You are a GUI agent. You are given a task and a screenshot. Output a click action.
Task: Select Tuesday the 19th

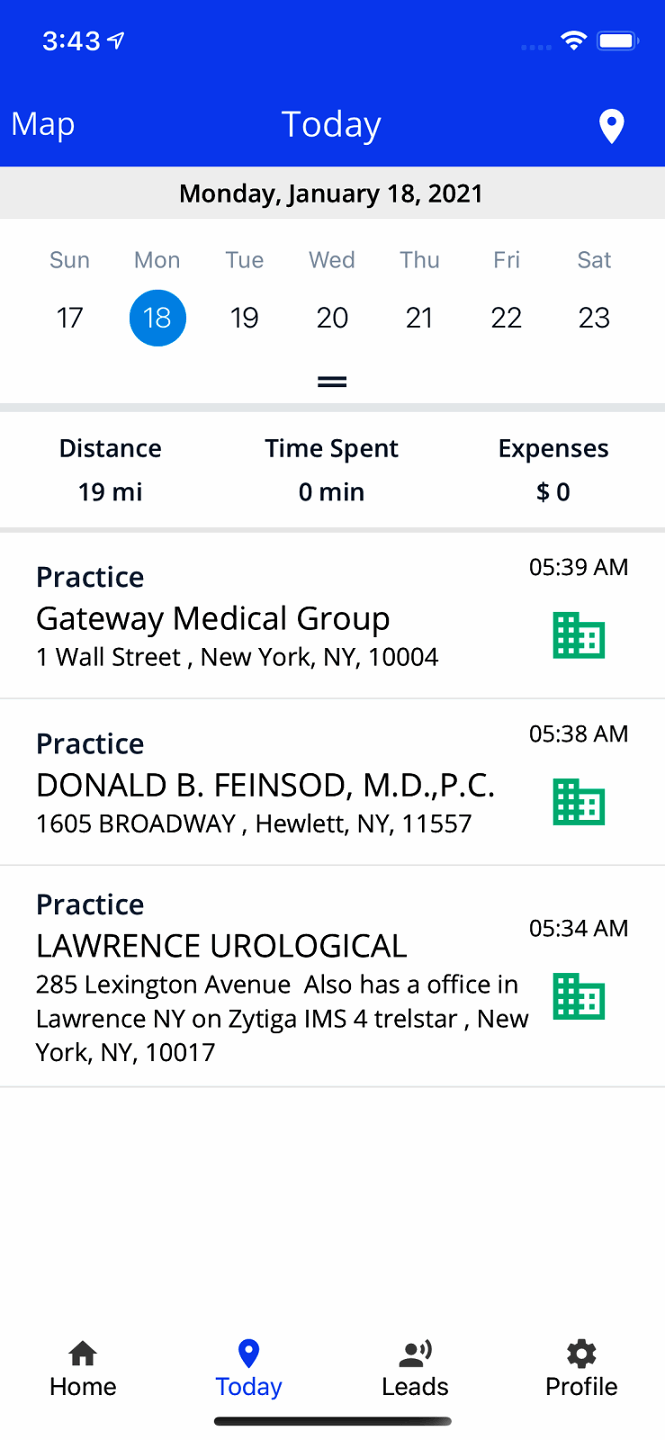click(244, 318)
